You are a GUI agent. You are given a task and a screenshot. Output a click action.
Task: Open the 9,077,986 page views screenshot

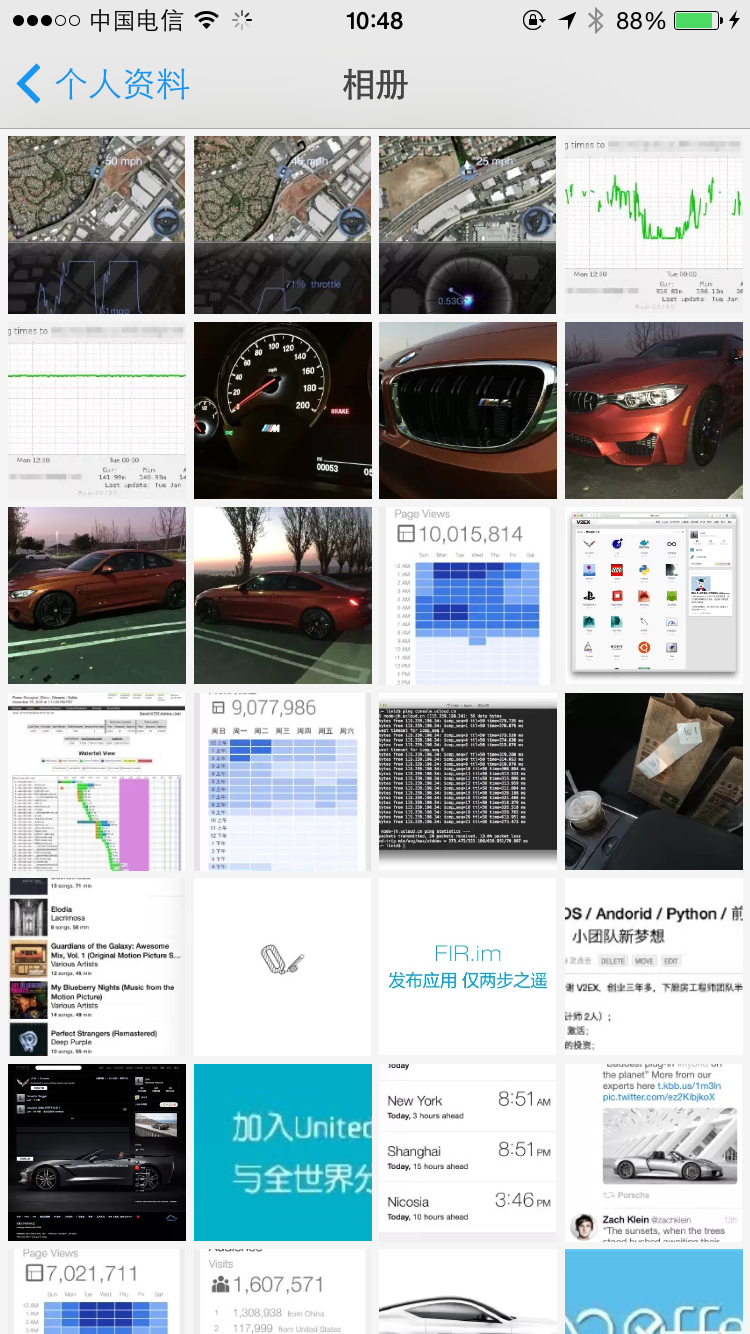pos(282,781)
